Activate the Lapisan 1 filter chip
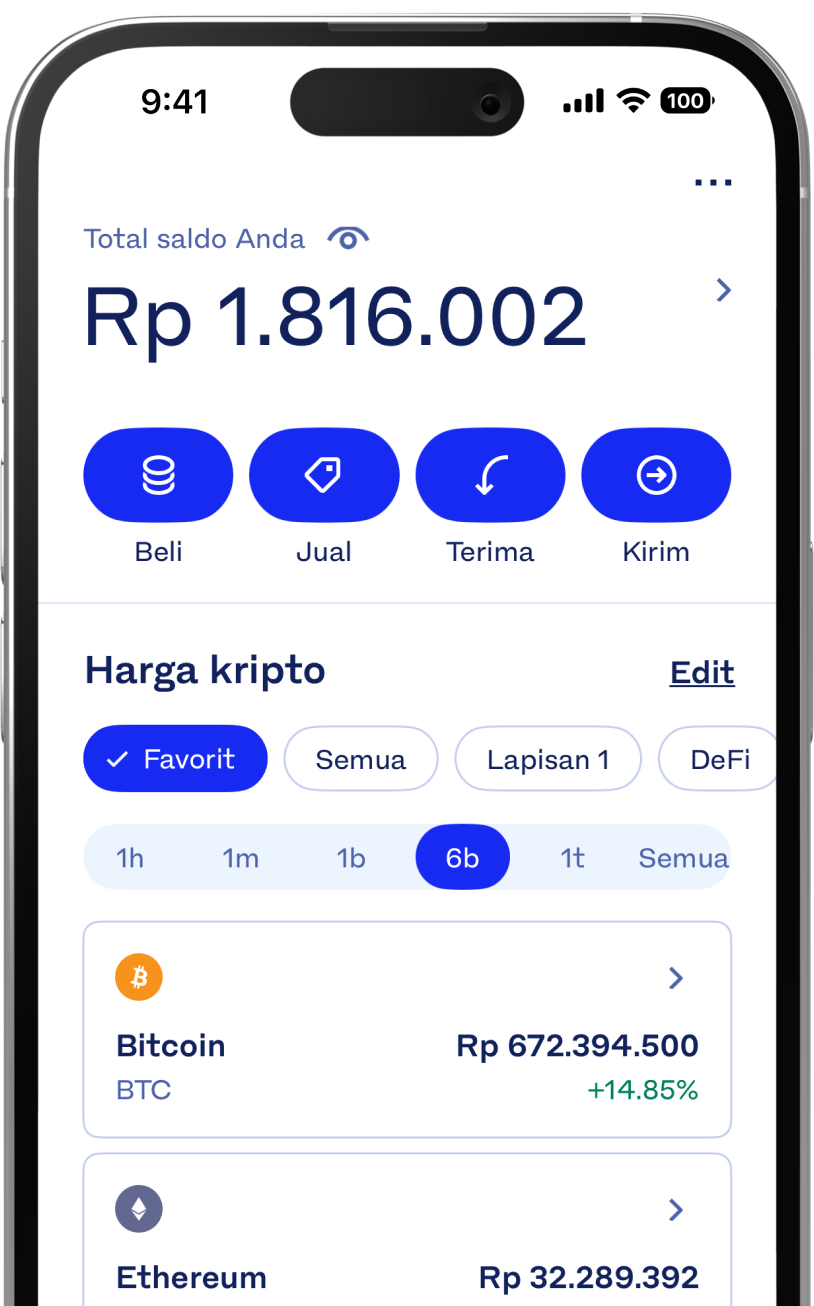Screen dimensions: 814x1306 coord(548,758)
